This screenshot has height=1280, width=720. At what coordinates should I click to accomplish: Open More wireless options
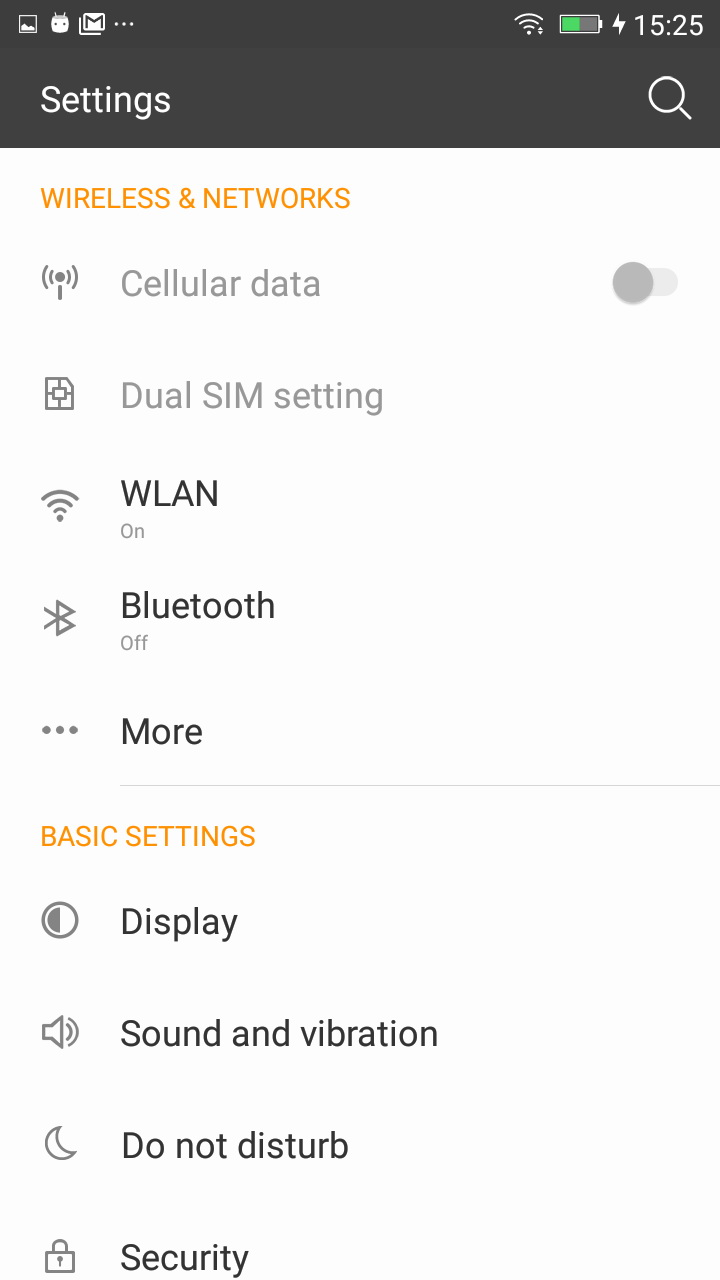point(360,731)
